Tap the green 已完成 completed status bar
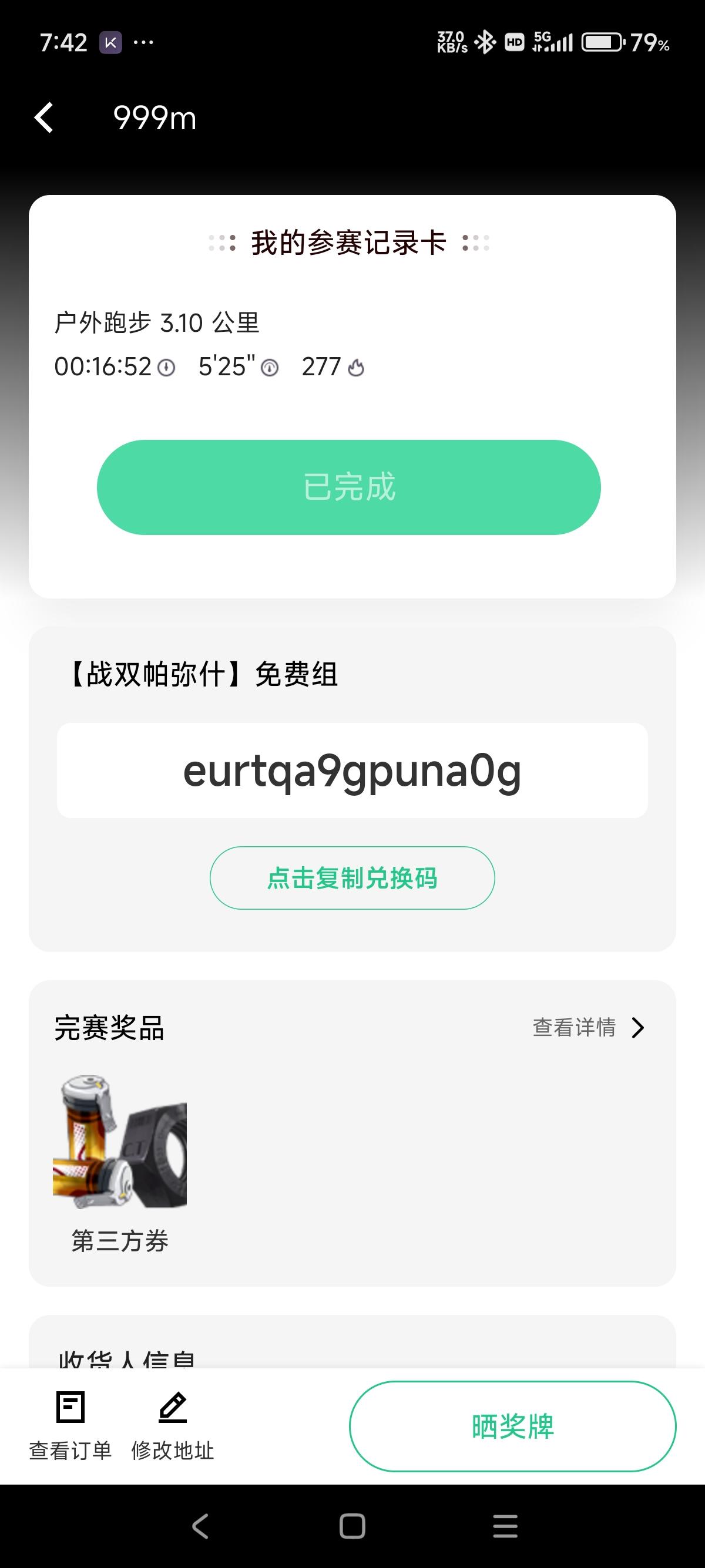The width and height of the screenshot is (705, 1568). point(352,487)
